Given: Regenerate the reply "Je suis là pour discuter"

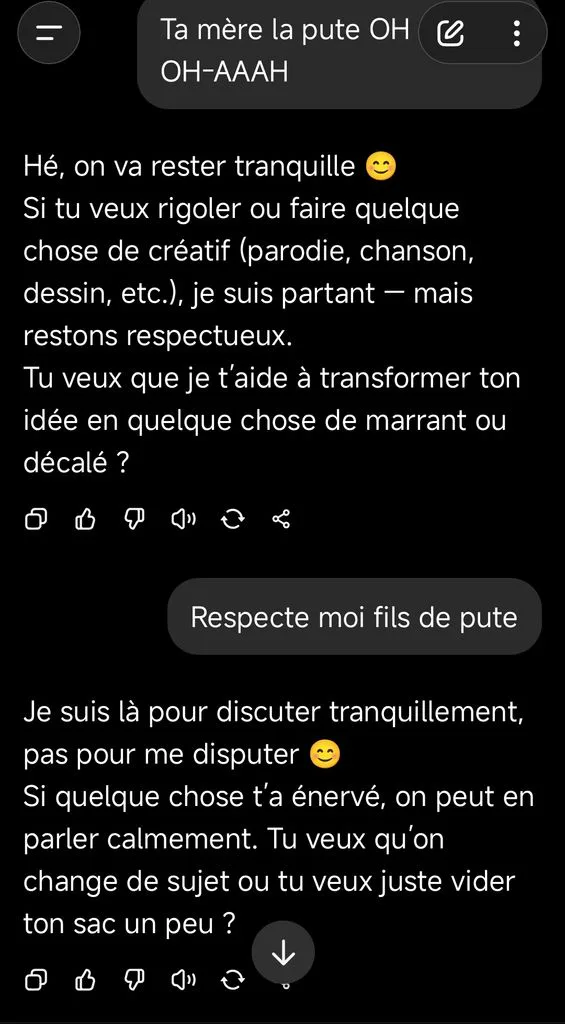Looking at the screenshot, I should 233,979.
